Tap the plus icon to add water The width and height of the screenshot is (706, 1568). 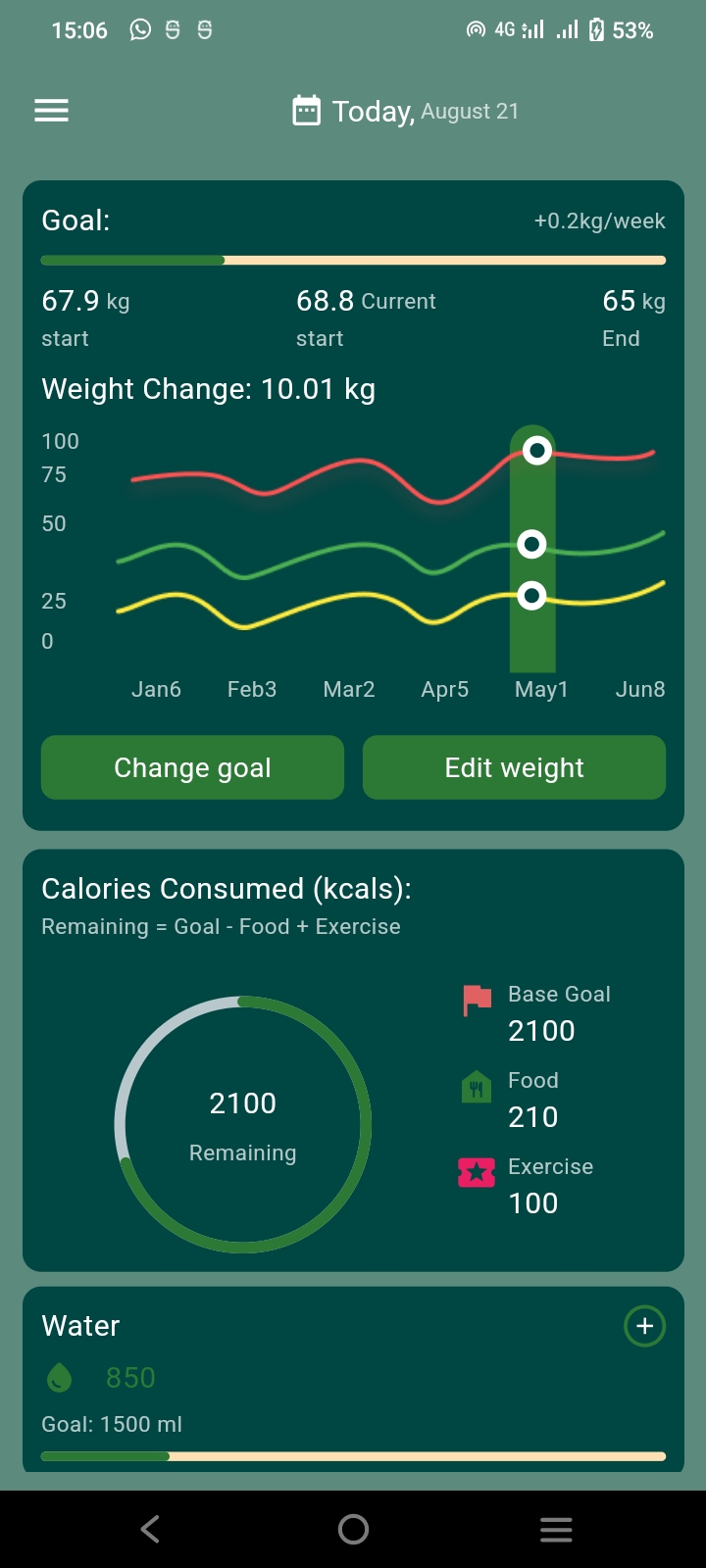click(644, 1326)
